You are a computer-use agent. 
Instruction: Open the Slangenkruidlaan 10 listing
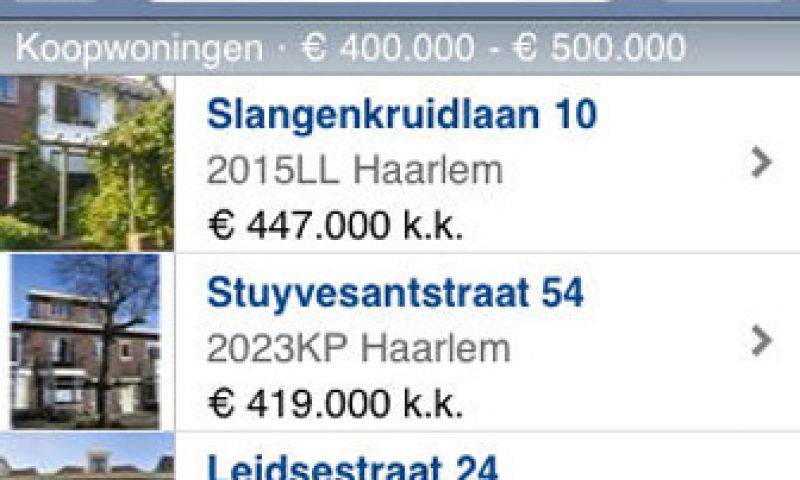[400, 165]
